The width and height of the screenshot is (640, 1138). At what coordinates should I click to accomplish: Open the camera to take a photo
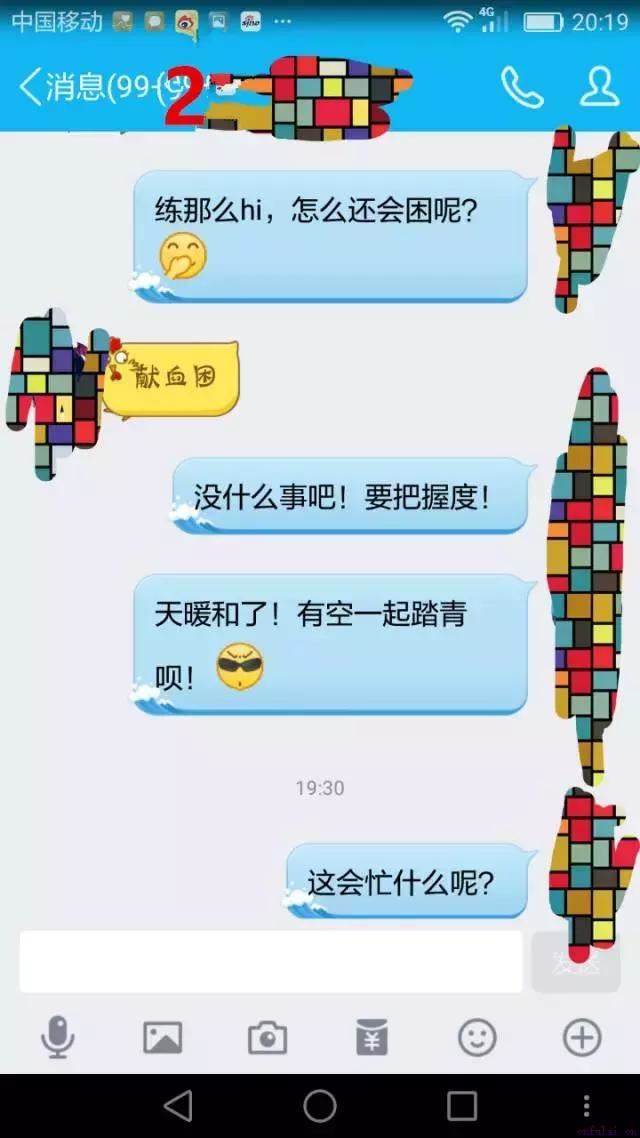click(x=267, y=1038)
